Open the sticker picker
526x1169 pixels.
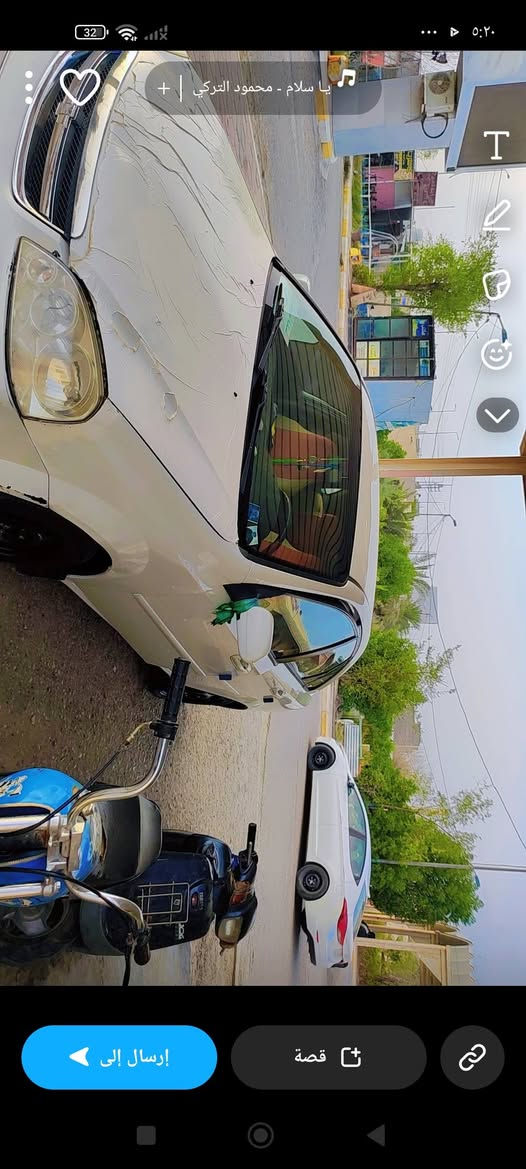[496, 285]
